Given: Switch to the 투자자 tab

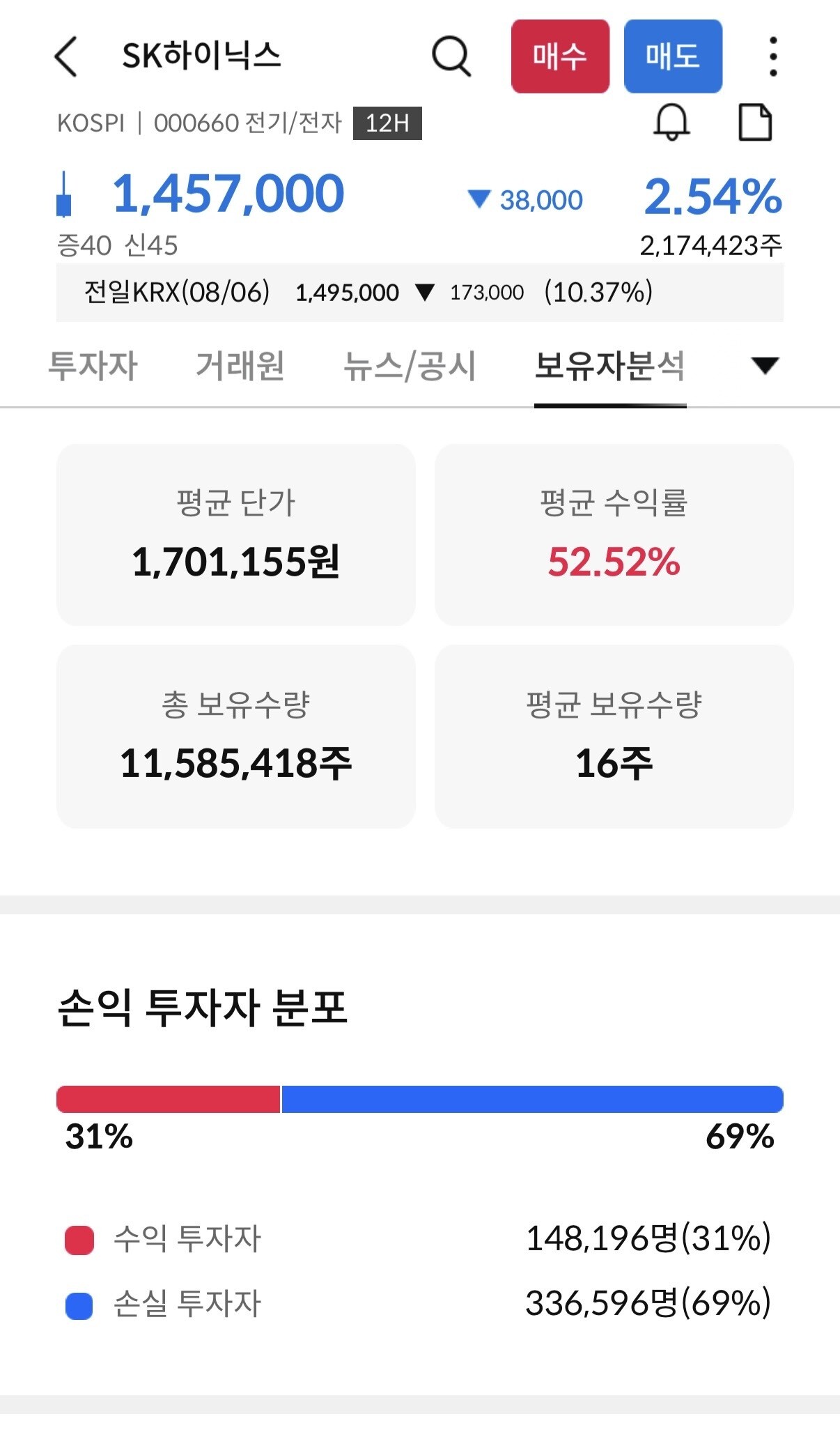Looking at the screenshot, I should point(93,366).
